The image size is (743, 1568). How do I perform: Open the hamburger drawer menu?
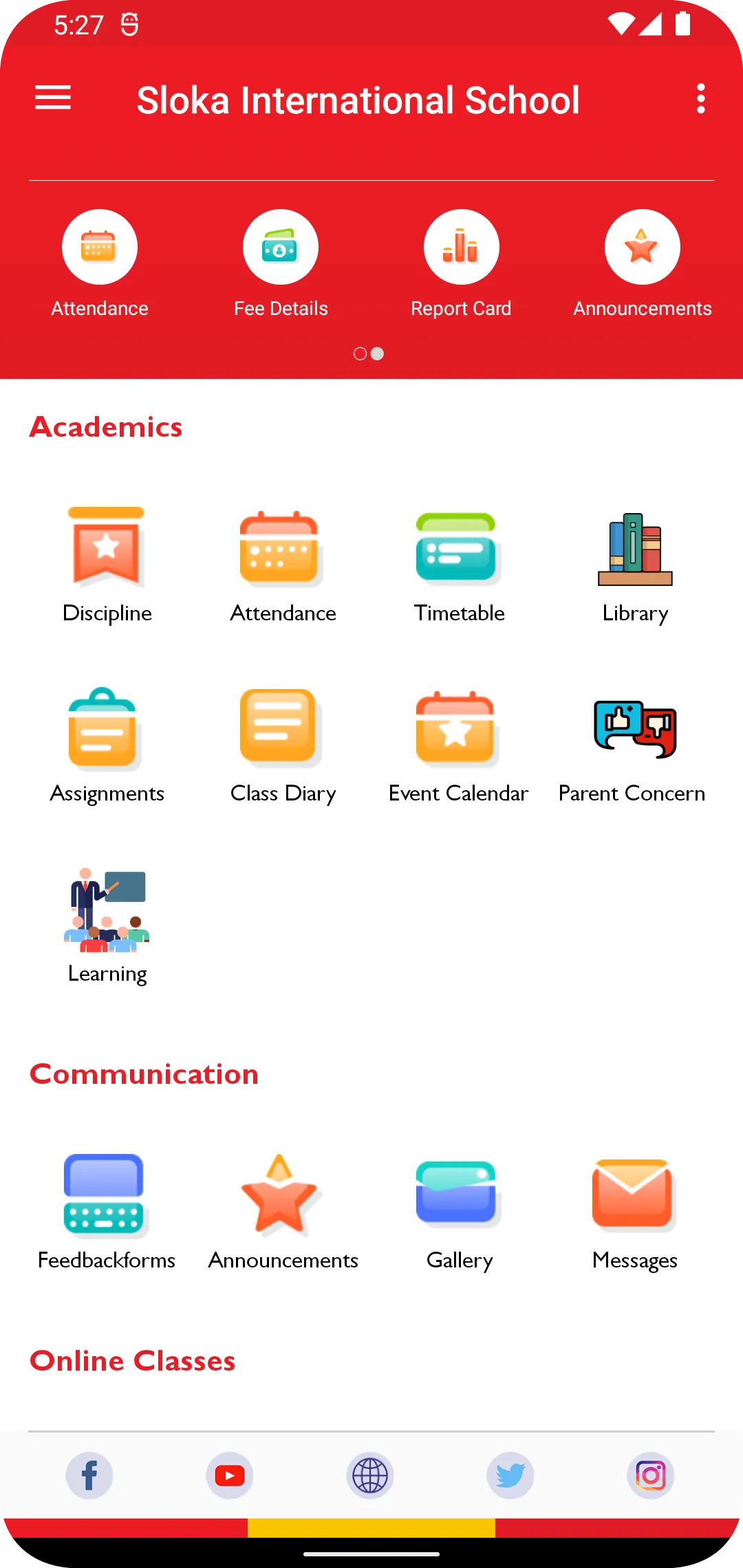(53, 98)
